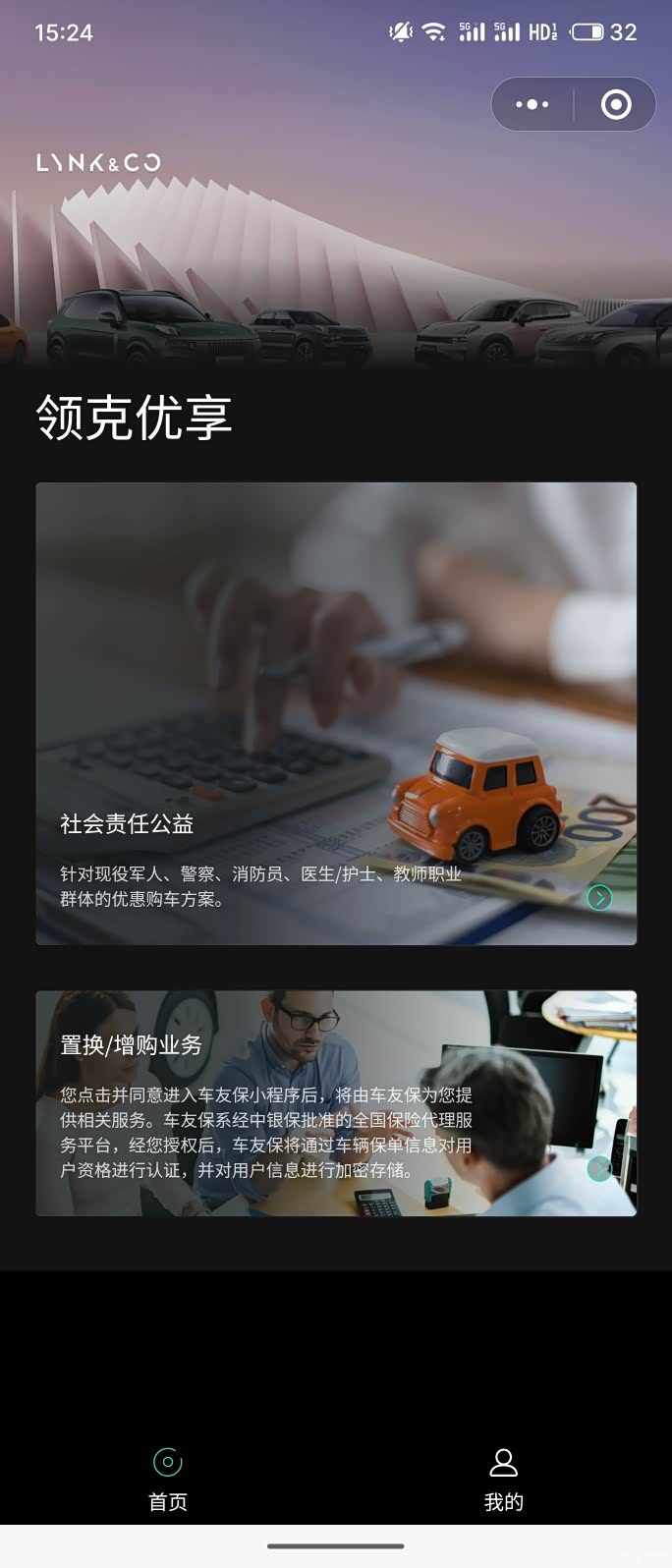Open the mini program more options menu

click(532, 104)
